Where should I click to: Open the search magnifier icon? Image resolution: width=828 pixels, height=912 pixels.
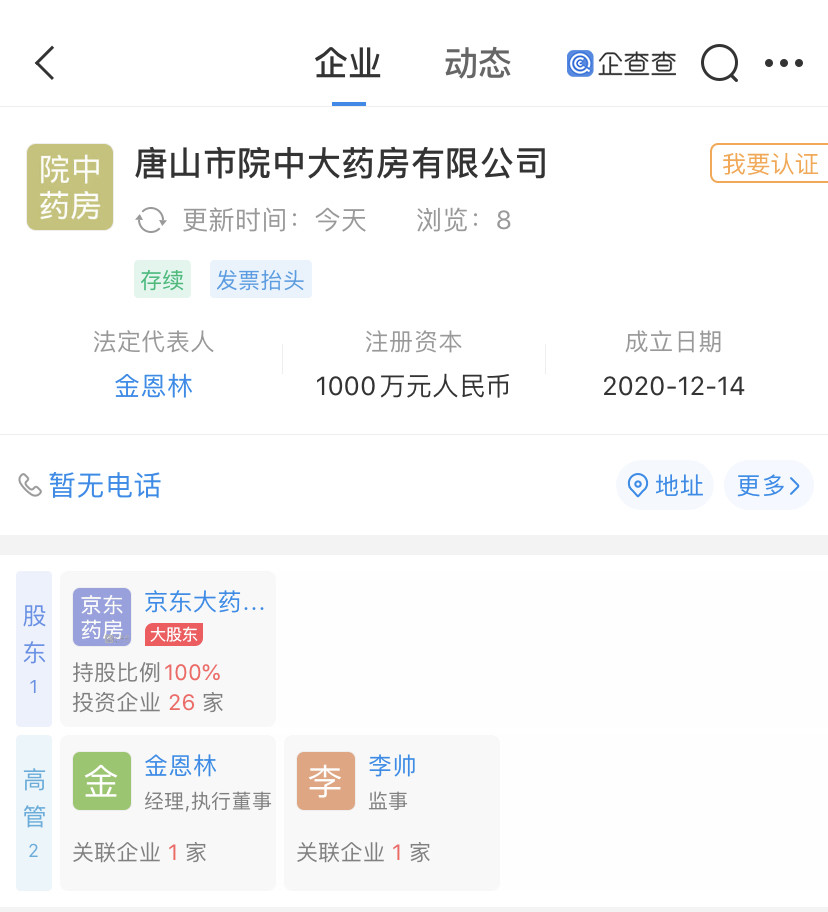tap(719, 63)
